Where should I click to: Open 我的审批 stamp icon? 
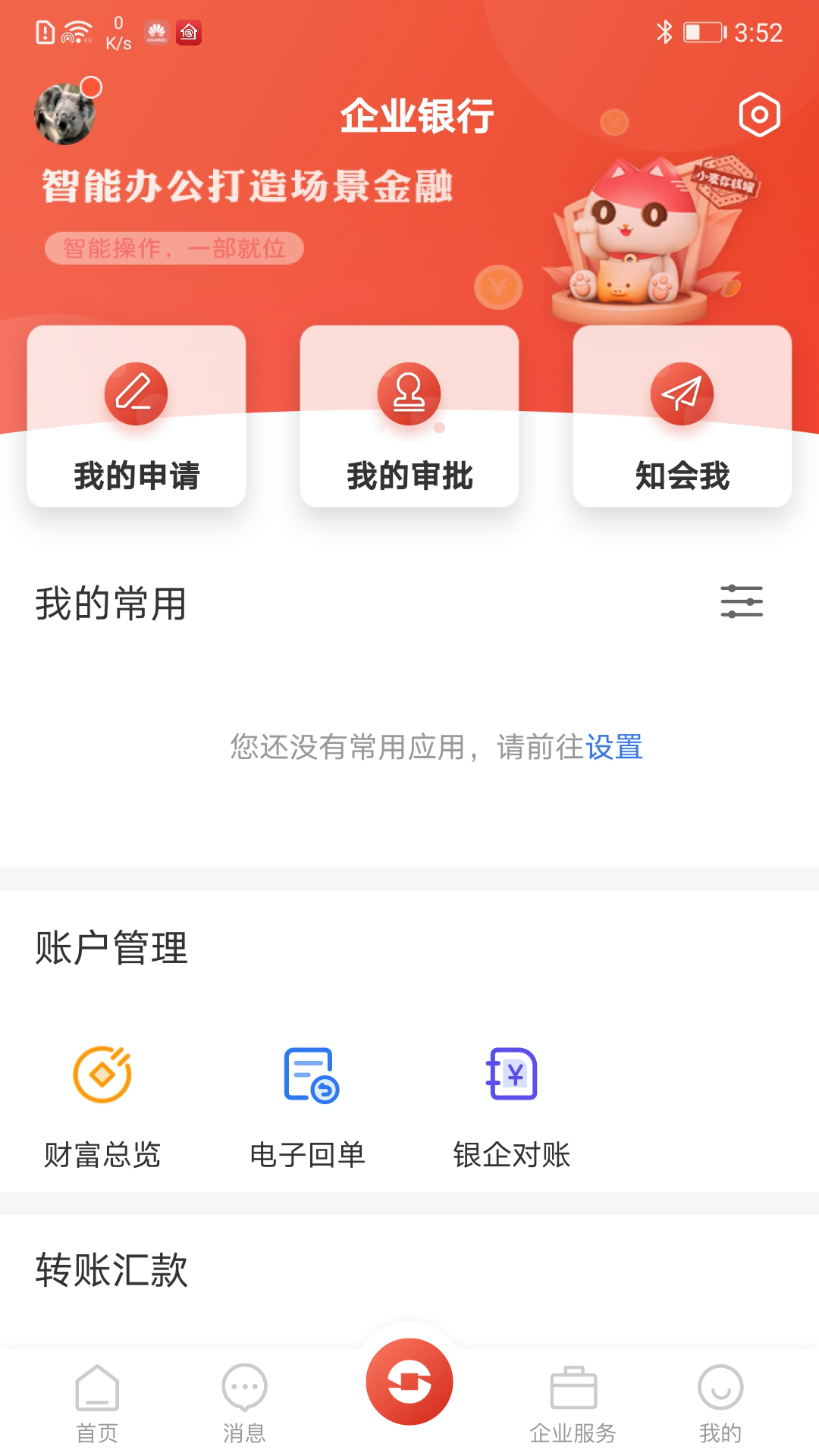click(409, 391)
